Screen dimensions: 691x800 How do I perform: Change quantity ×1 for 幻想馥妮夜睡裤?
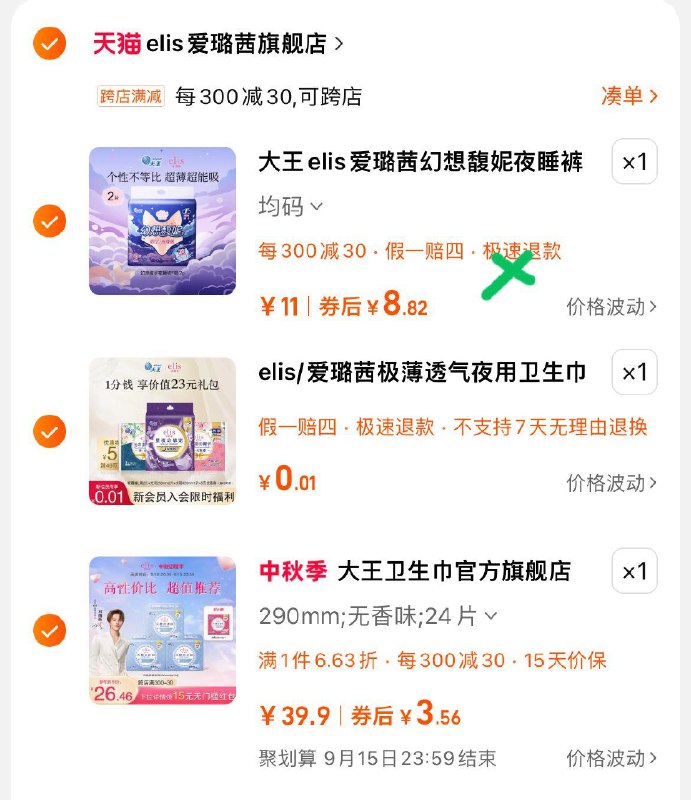click(634, 162)
